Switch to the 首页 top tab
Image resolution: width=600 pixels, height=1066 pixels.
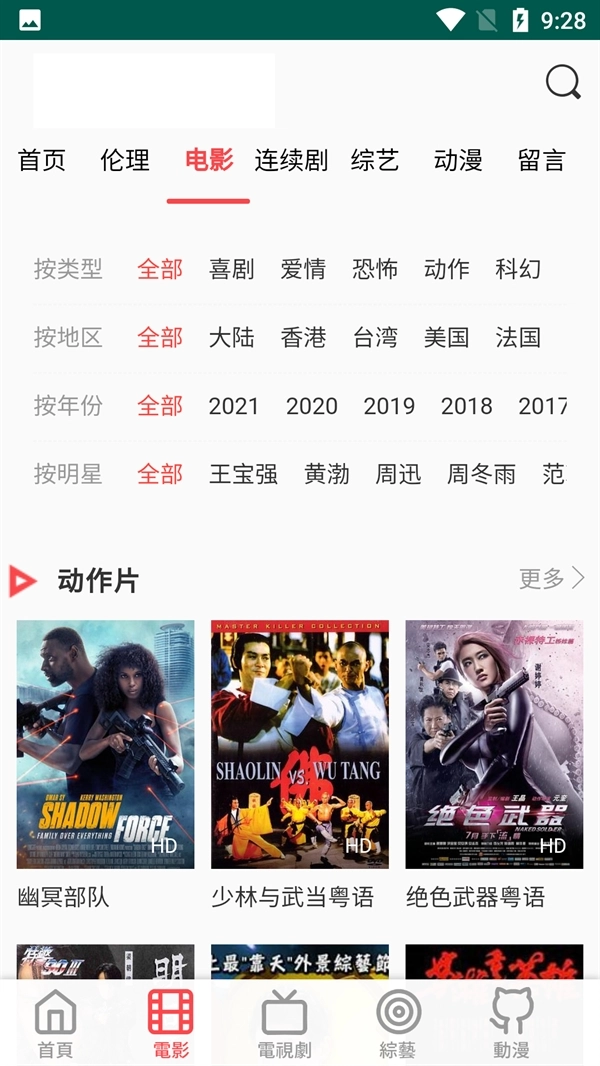(42, 160)
